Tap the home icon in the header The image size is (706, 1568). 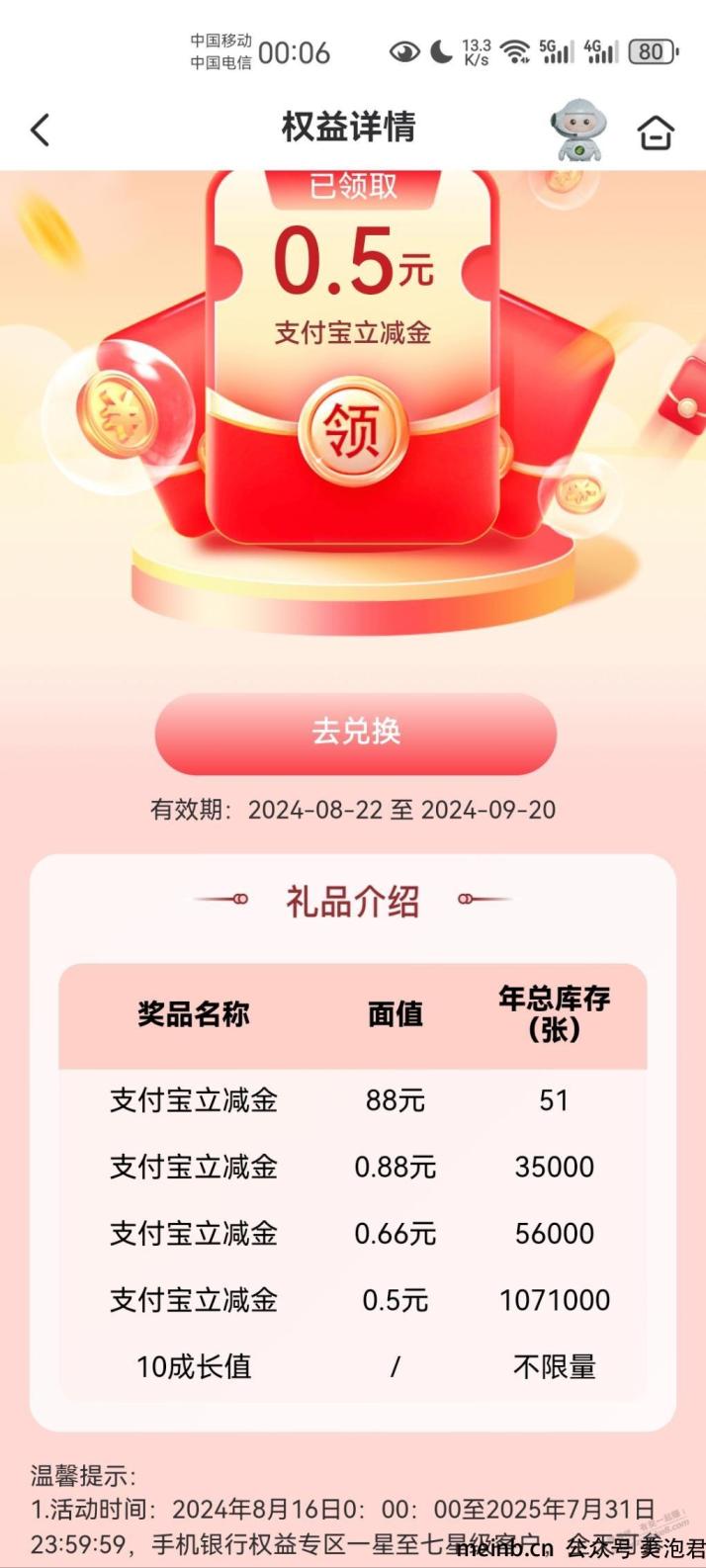[x=656, y=131]
